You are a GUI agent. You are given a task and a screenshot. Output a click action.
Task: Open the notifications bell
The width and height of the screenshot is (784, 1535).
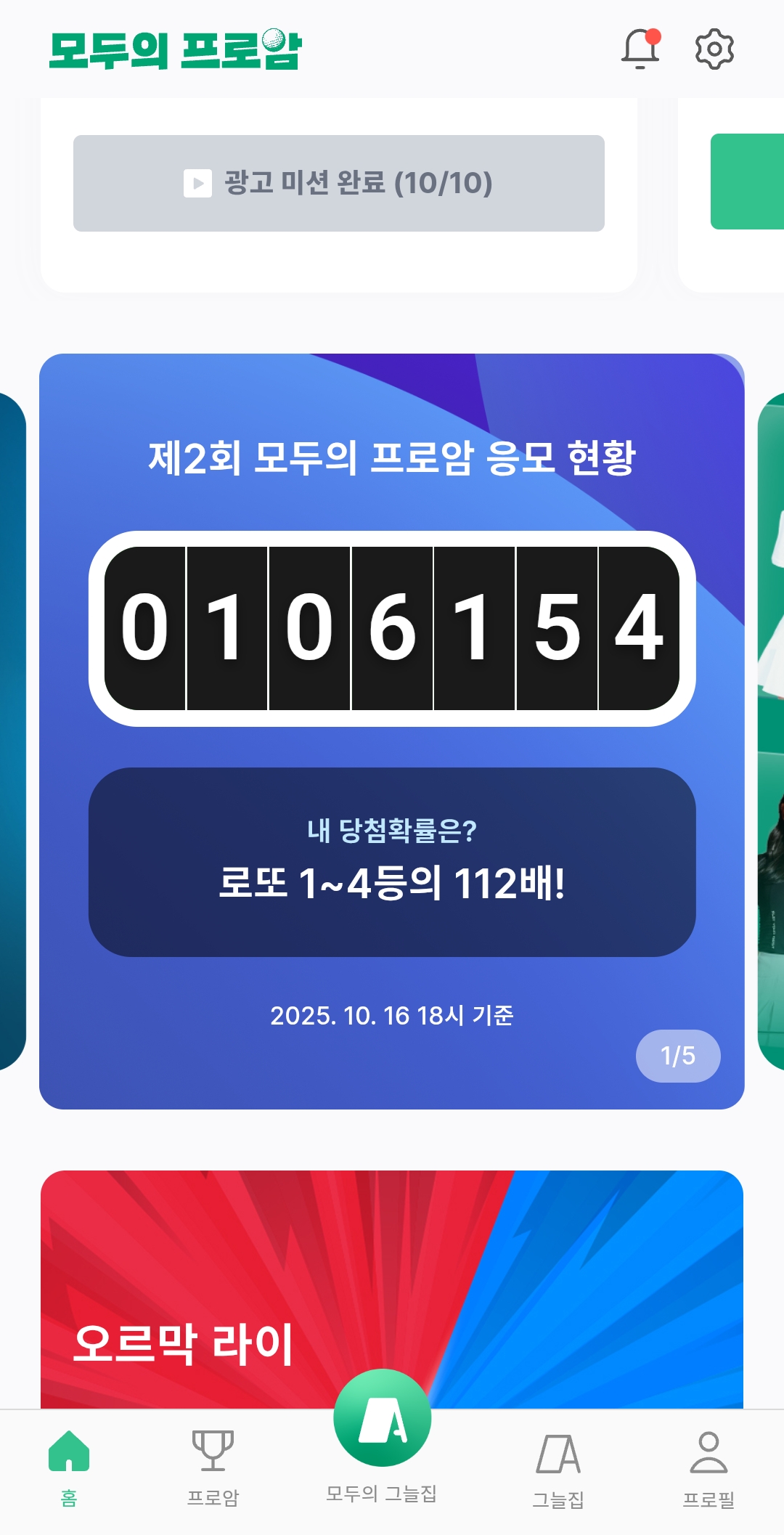click(x=640, y=49)
